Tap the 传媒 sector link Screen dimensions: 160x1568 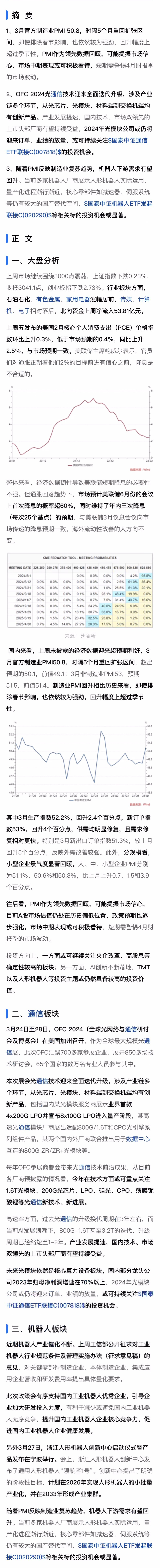click(126, 299)
